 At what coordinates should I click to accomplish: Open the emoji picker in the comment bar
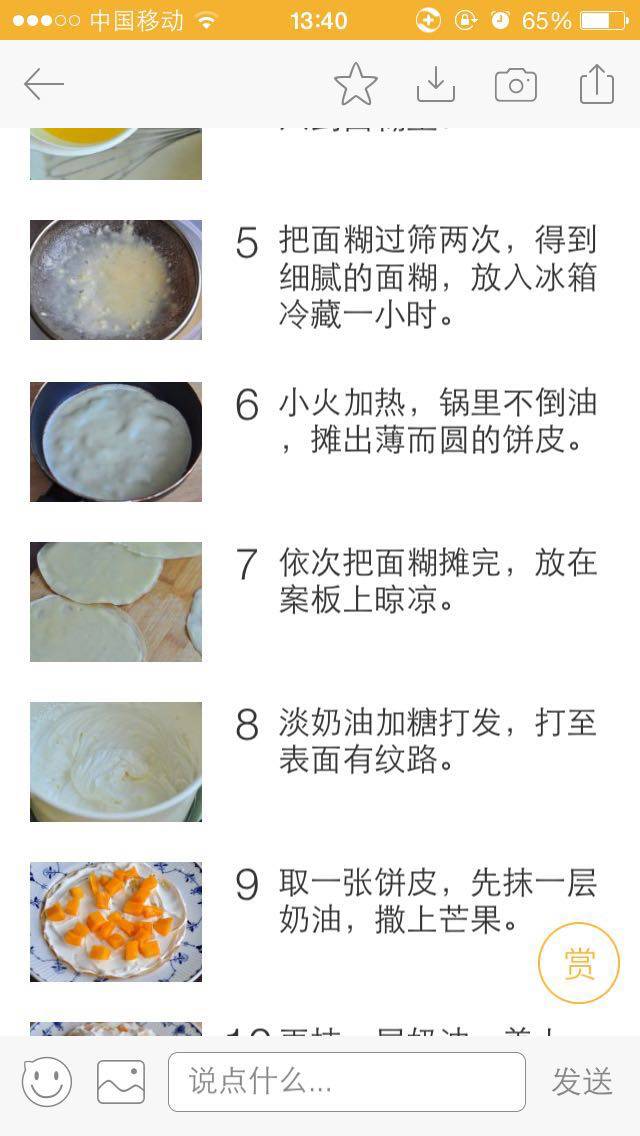(x=47, y=1081)
